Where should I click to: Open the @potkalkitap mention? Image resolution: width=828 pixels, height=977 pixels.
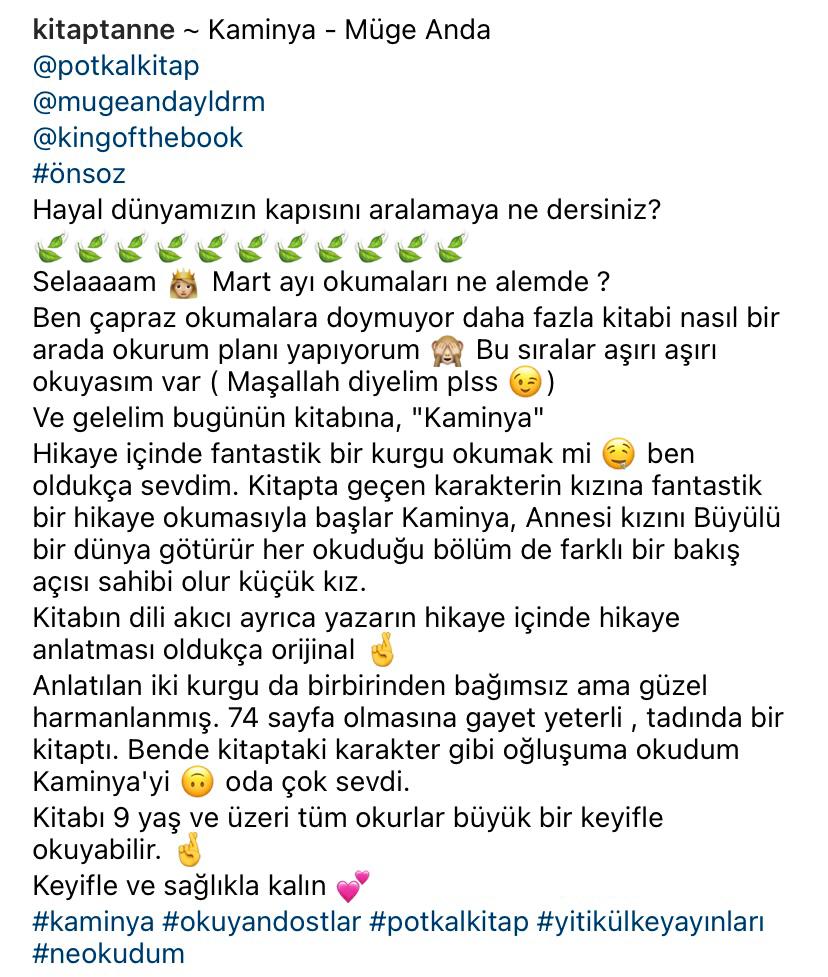coord(116,66)
